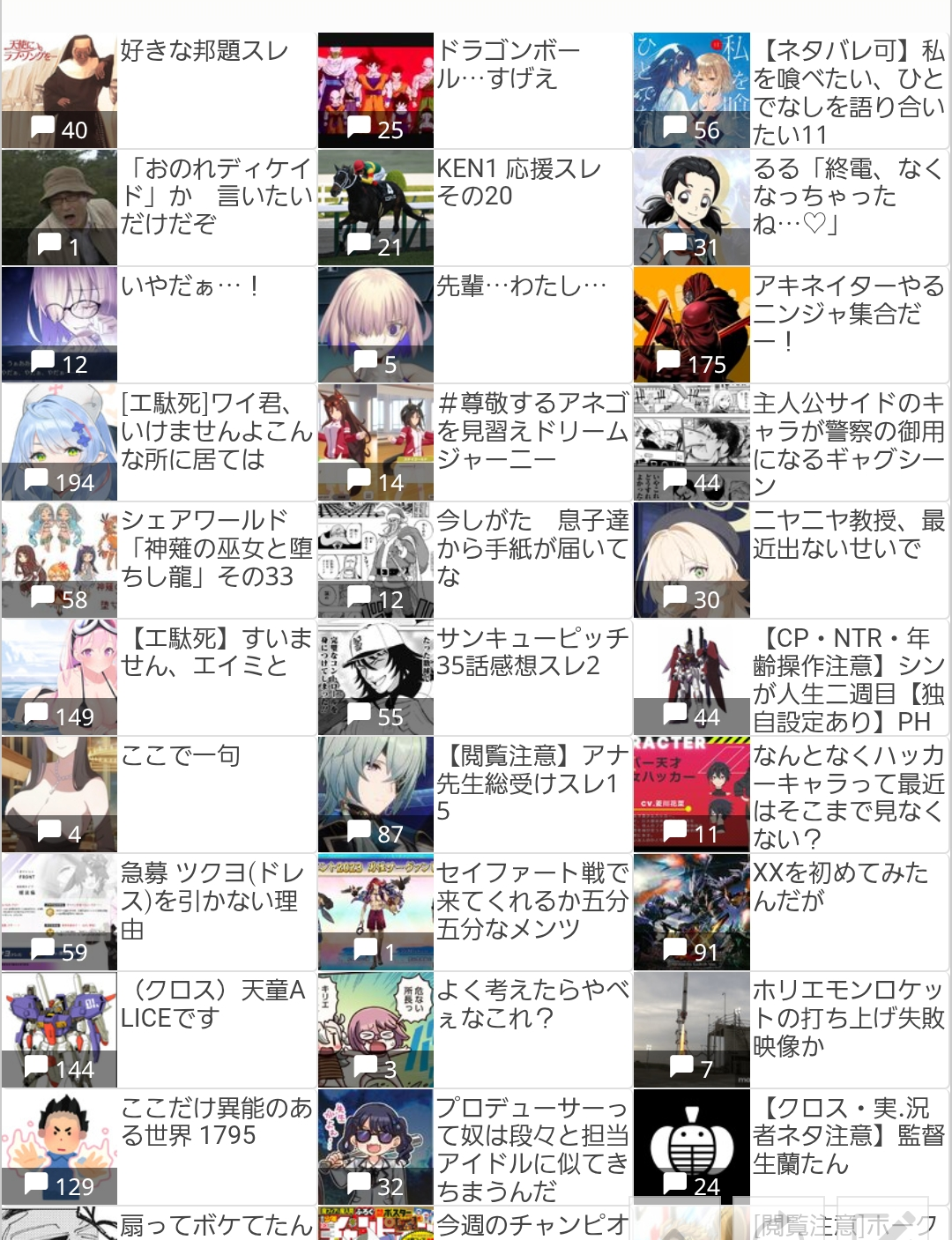952x1240 pixels.
Task: Open the ここで一句 thread
Action: (181, 756)
